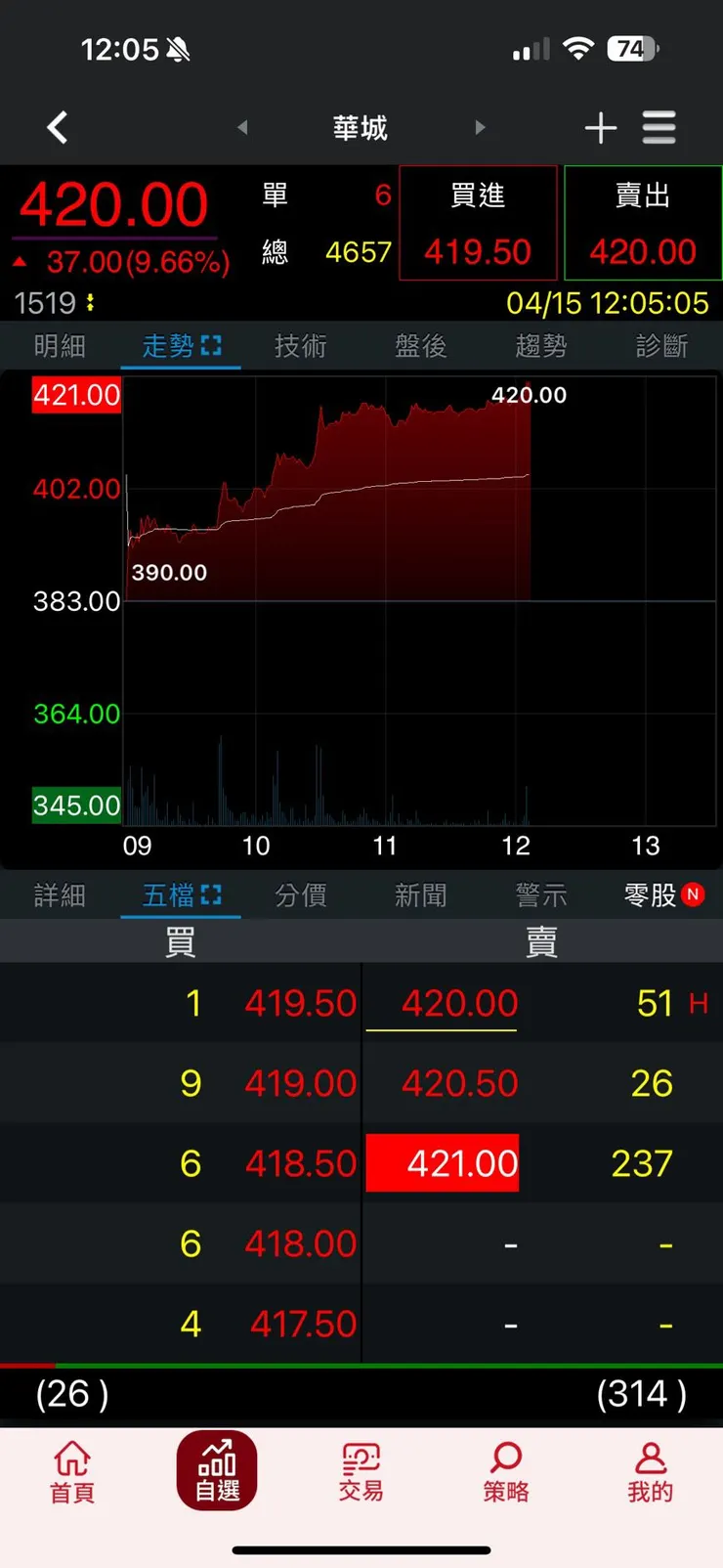Open the 新聞 tab
Screen dimensions: 723x1568
(x=421, y=895)
